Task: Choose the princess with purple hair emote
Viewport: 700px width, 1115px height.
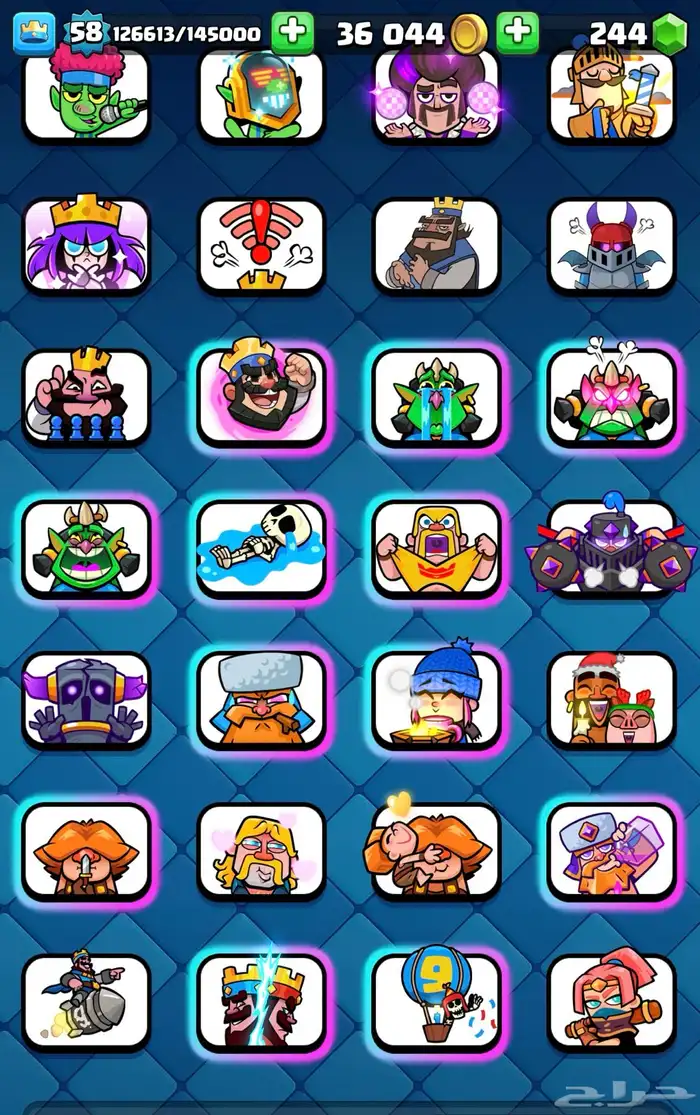Action: point(86,245)
